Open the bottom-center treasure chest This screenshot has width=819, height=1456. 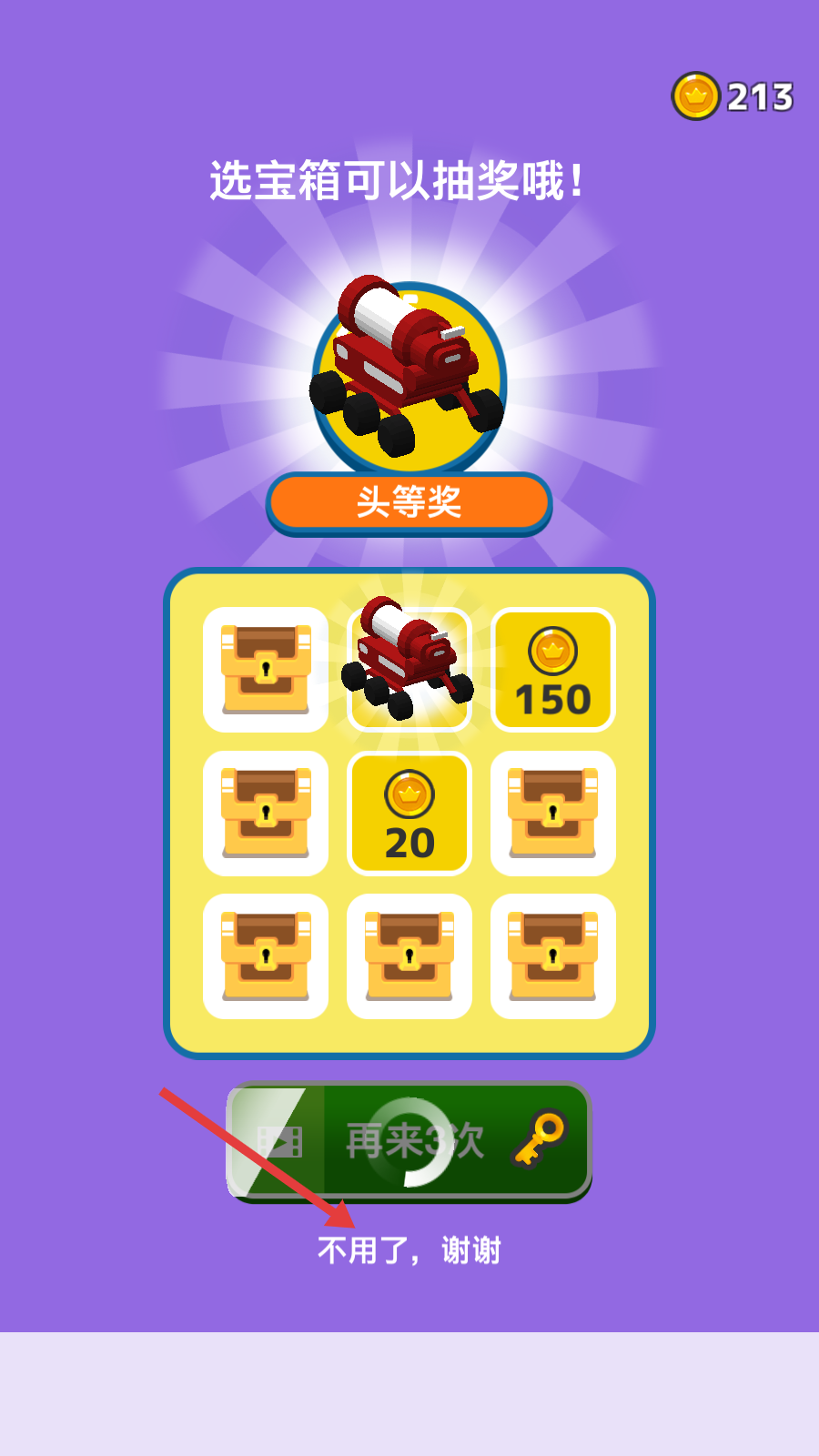pyautogui.click(x=409, y=956)
